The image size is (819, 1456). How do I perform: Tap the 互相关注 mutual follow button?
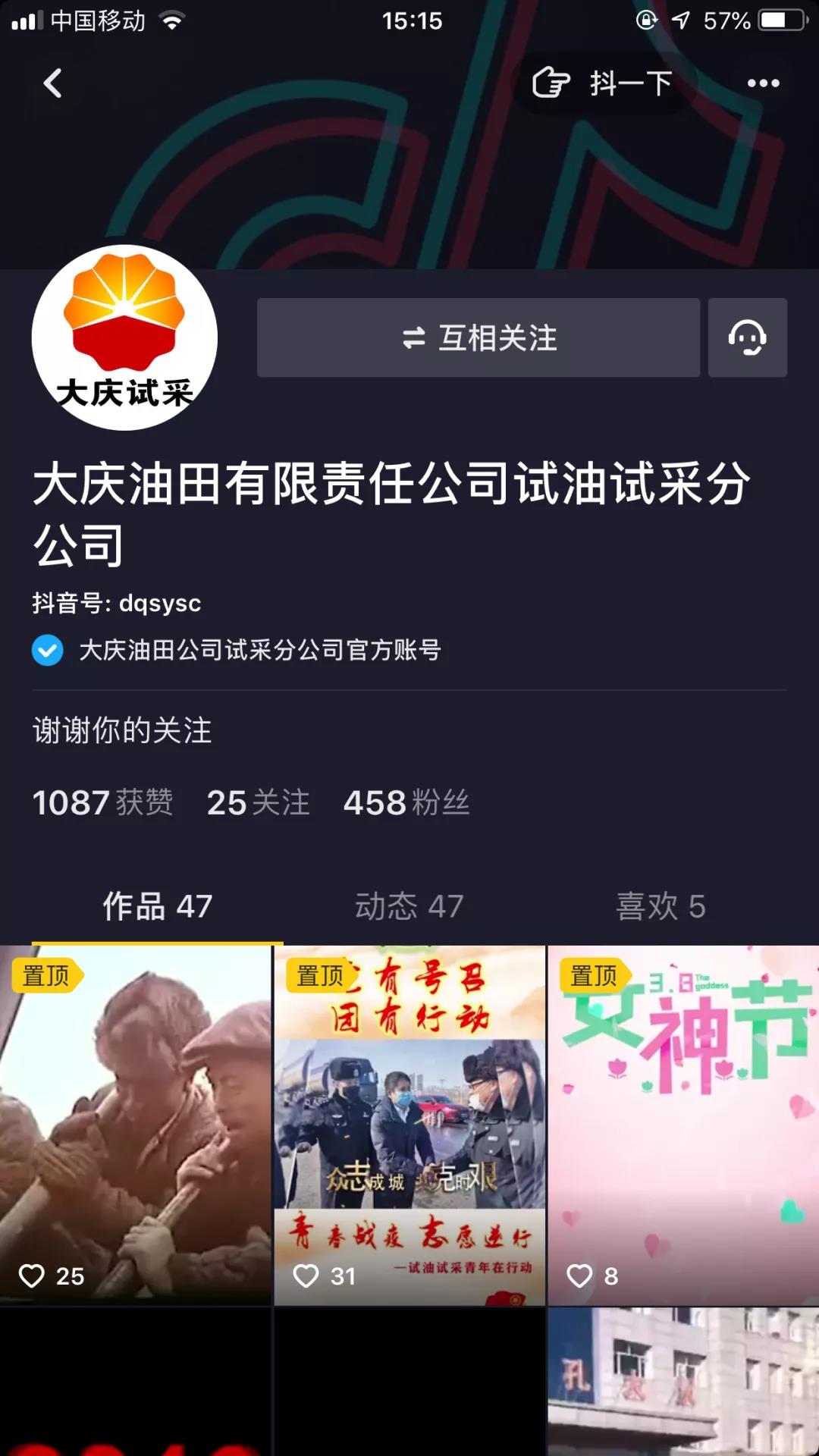pos(478,337)
